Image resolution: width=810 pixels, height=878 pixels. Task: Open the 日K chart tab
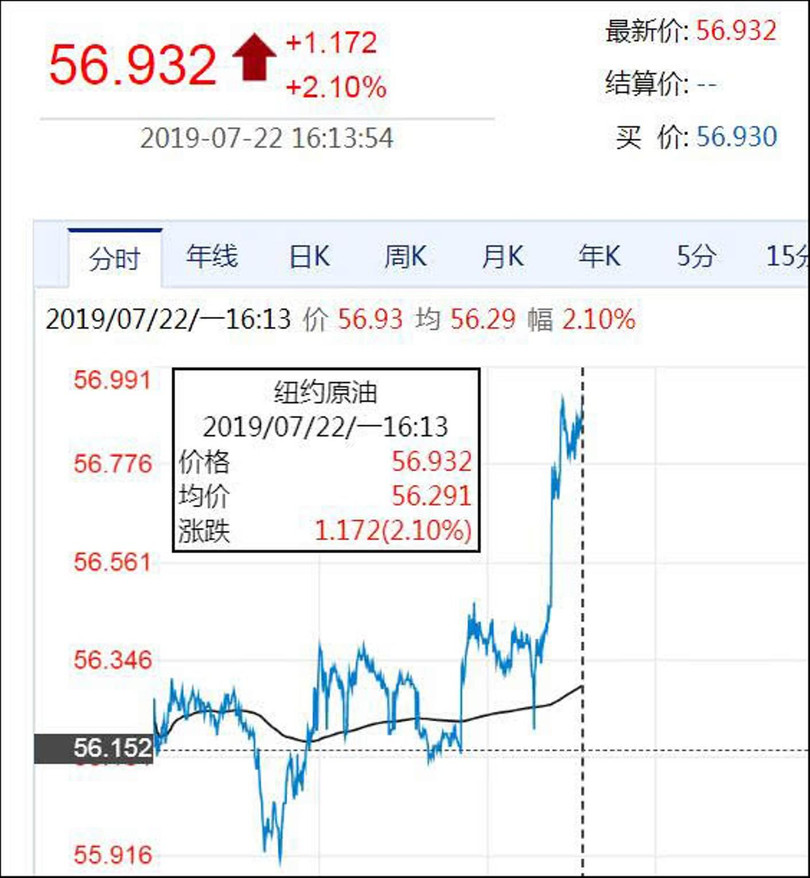[x=309, y=257]
